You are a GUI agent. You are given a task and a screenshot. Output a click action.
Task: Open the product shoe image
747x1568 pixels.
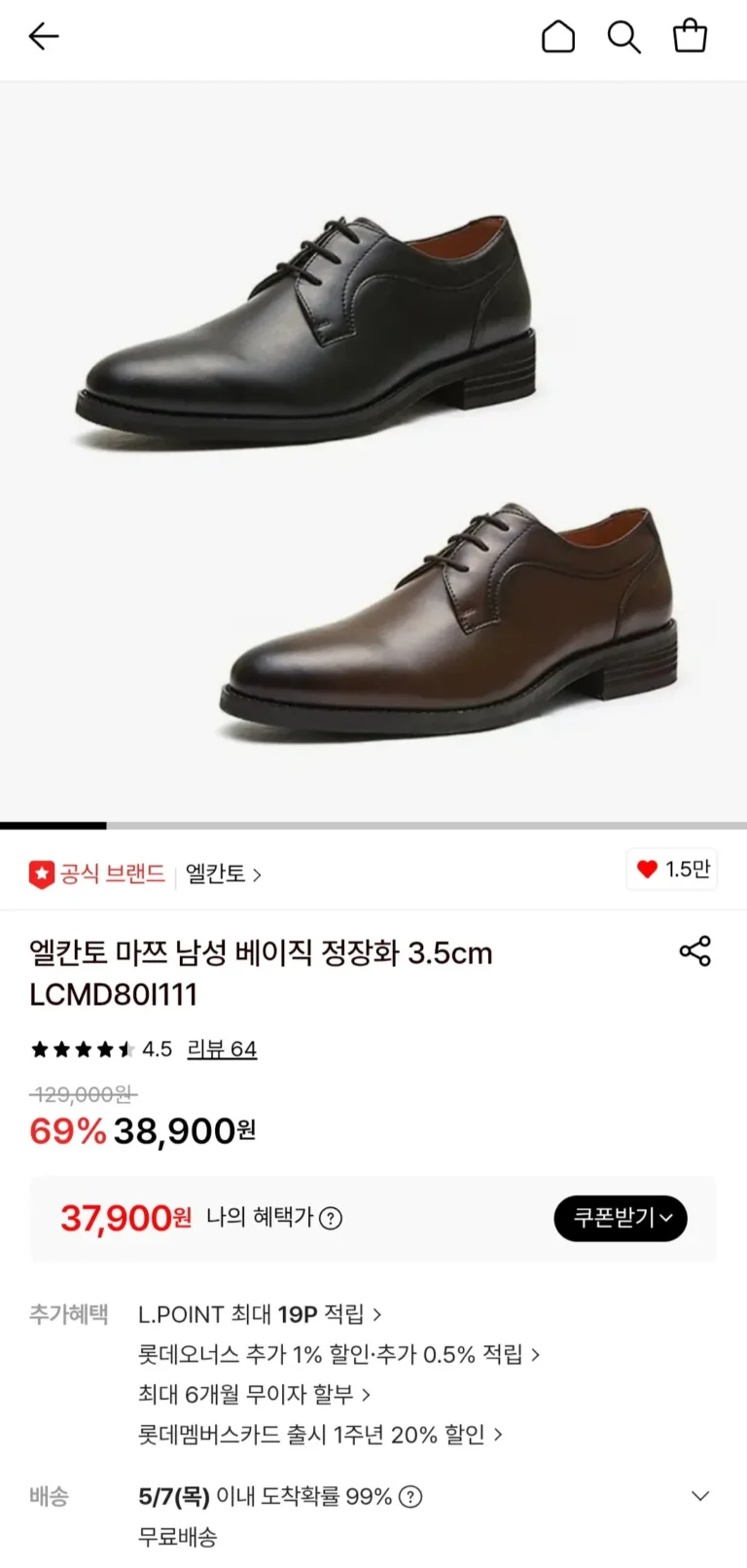point(373,451)
